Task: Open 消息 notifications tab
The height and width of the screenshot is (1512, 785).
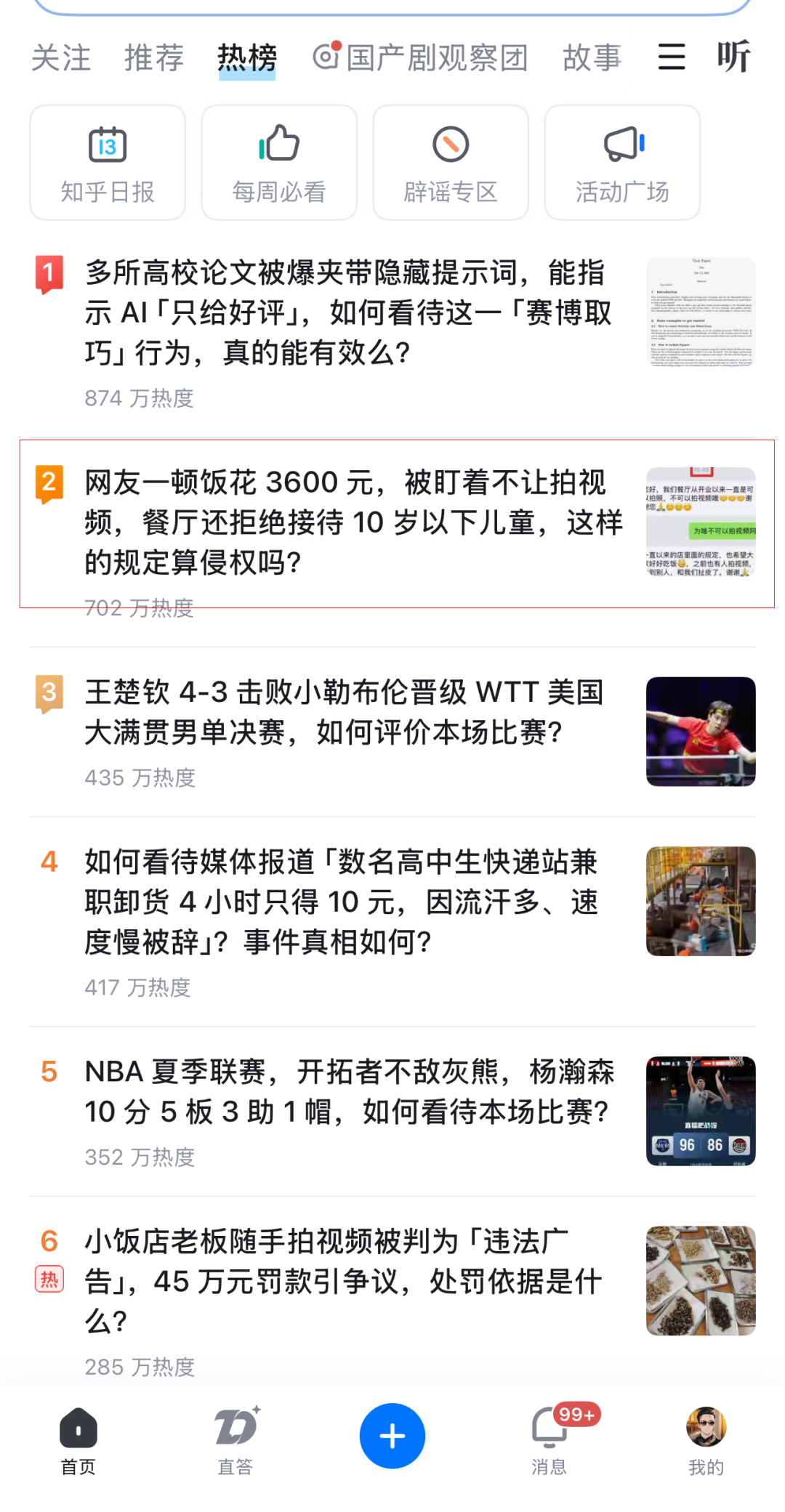Action: [549, 1440]
